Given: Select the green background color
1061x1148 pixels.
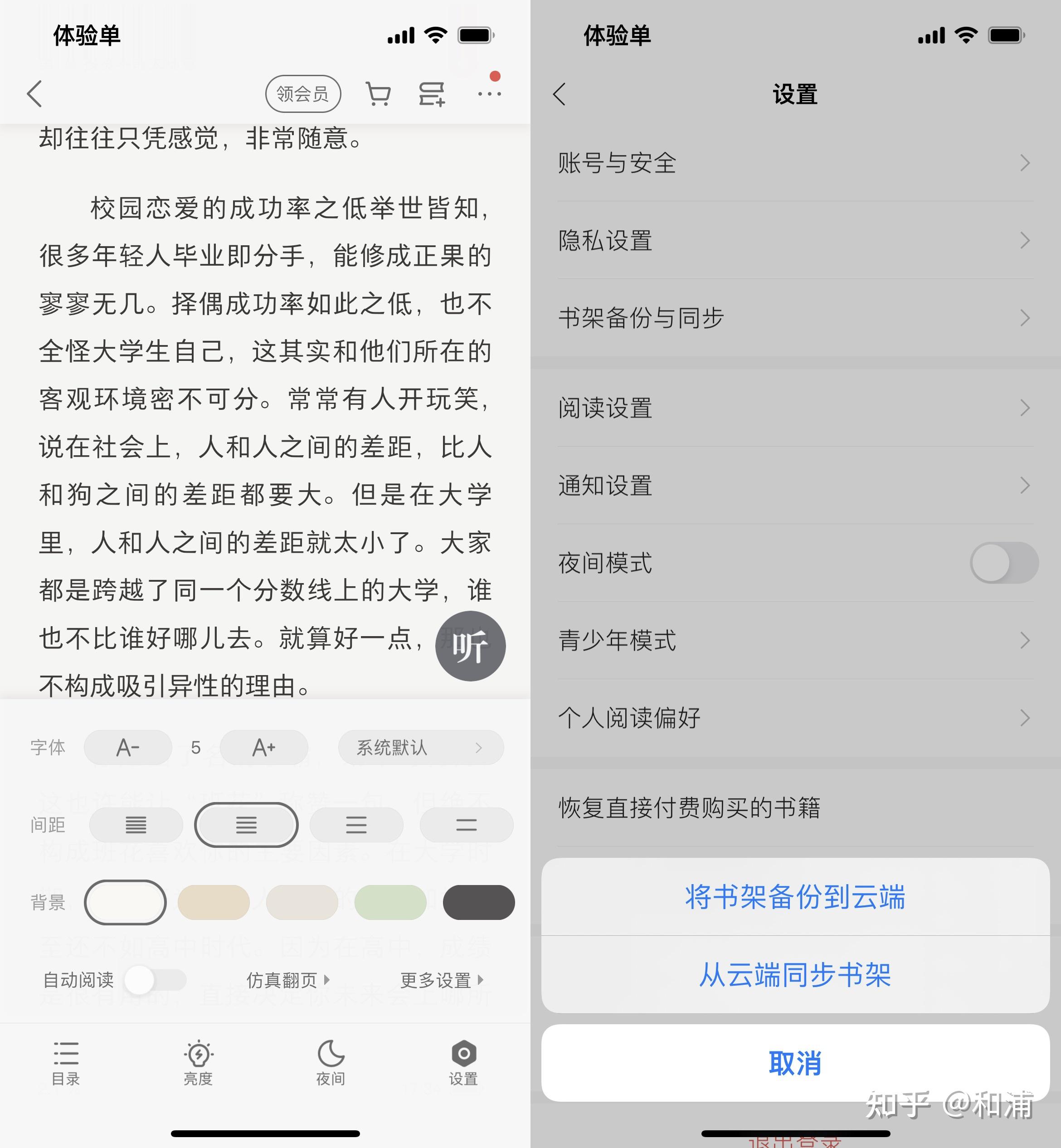Looking at the screenshot, I should point(390,902).
